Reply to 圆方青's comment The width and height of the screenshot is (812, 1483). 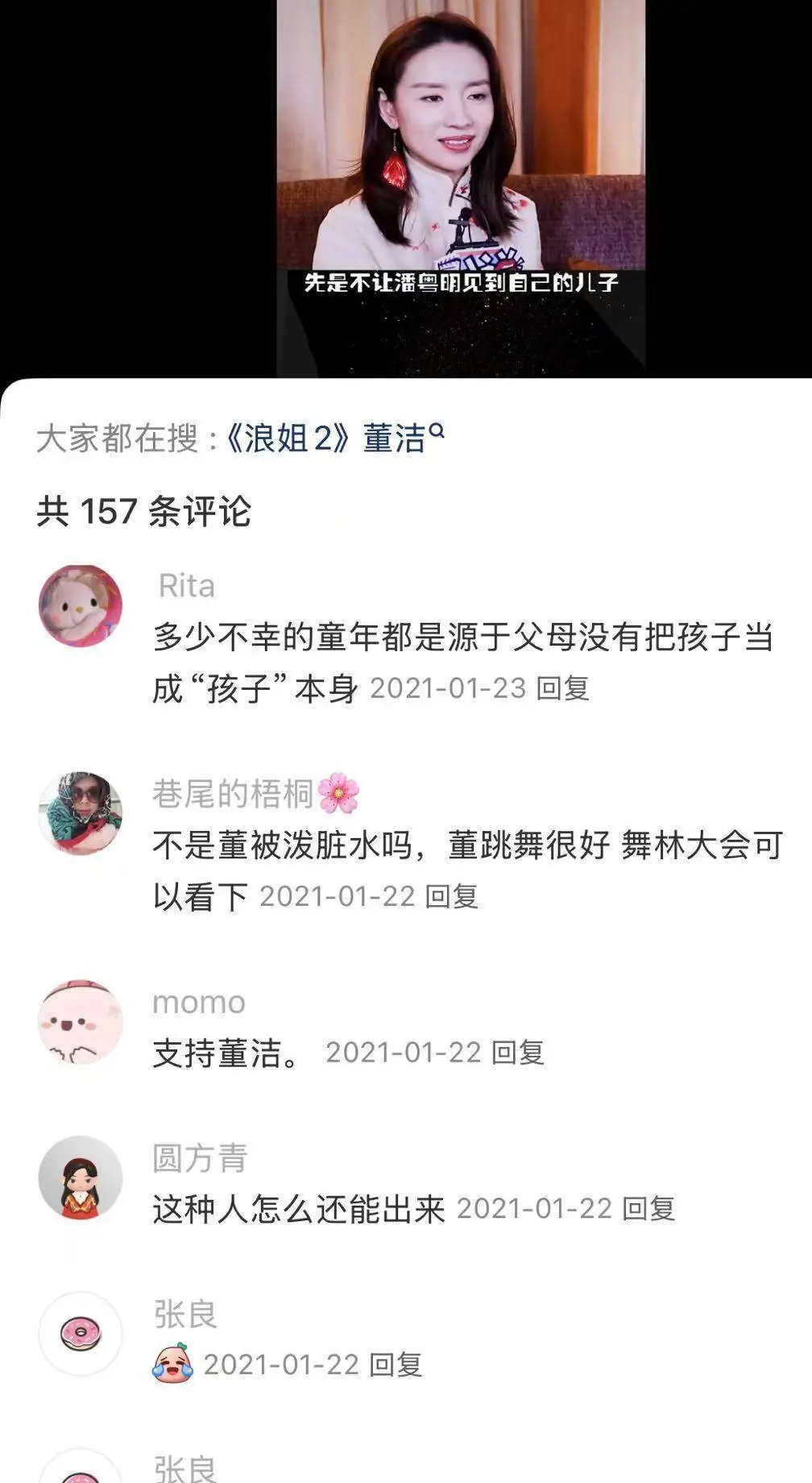[x=648, y=1209]
